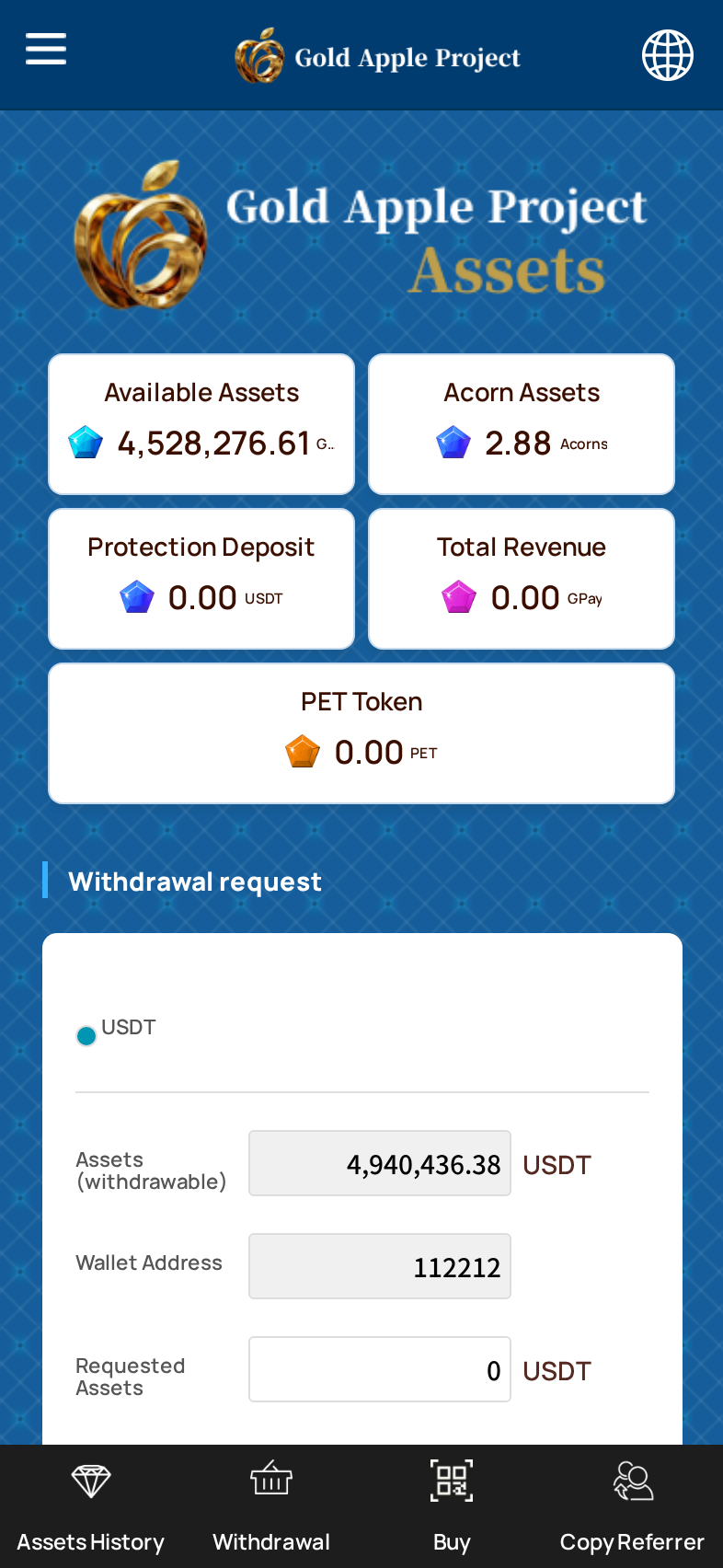The width and height of the screenshot is (723, 1568).
Task: Open Assets History tab
Action: [90, 1505]
